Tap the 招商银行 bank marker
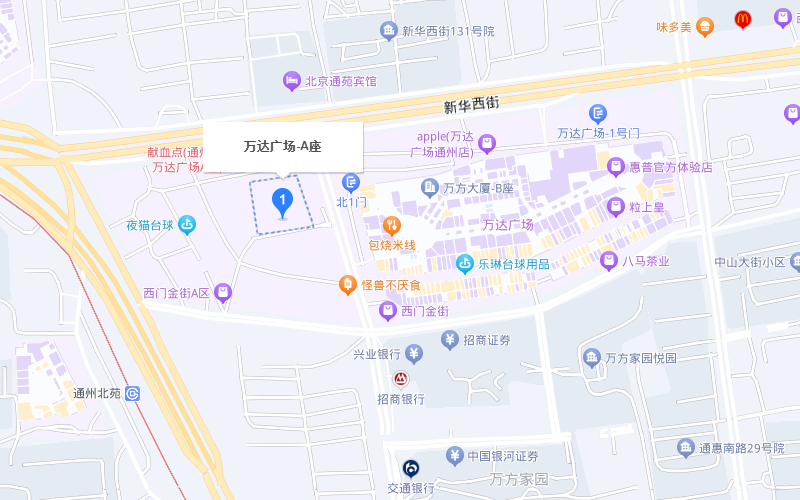Image resolution: width=800 pixels, height=500 pixels. pos(400,379)
